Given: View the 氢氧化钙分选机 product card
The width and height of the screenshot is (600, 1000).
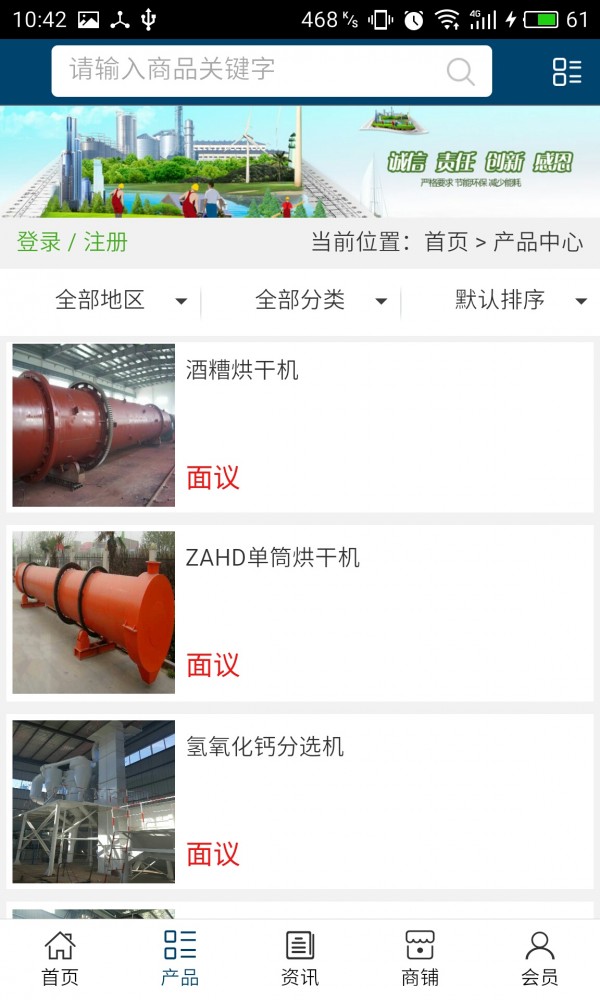Looking at the screenshot, I should coord(300,801).
